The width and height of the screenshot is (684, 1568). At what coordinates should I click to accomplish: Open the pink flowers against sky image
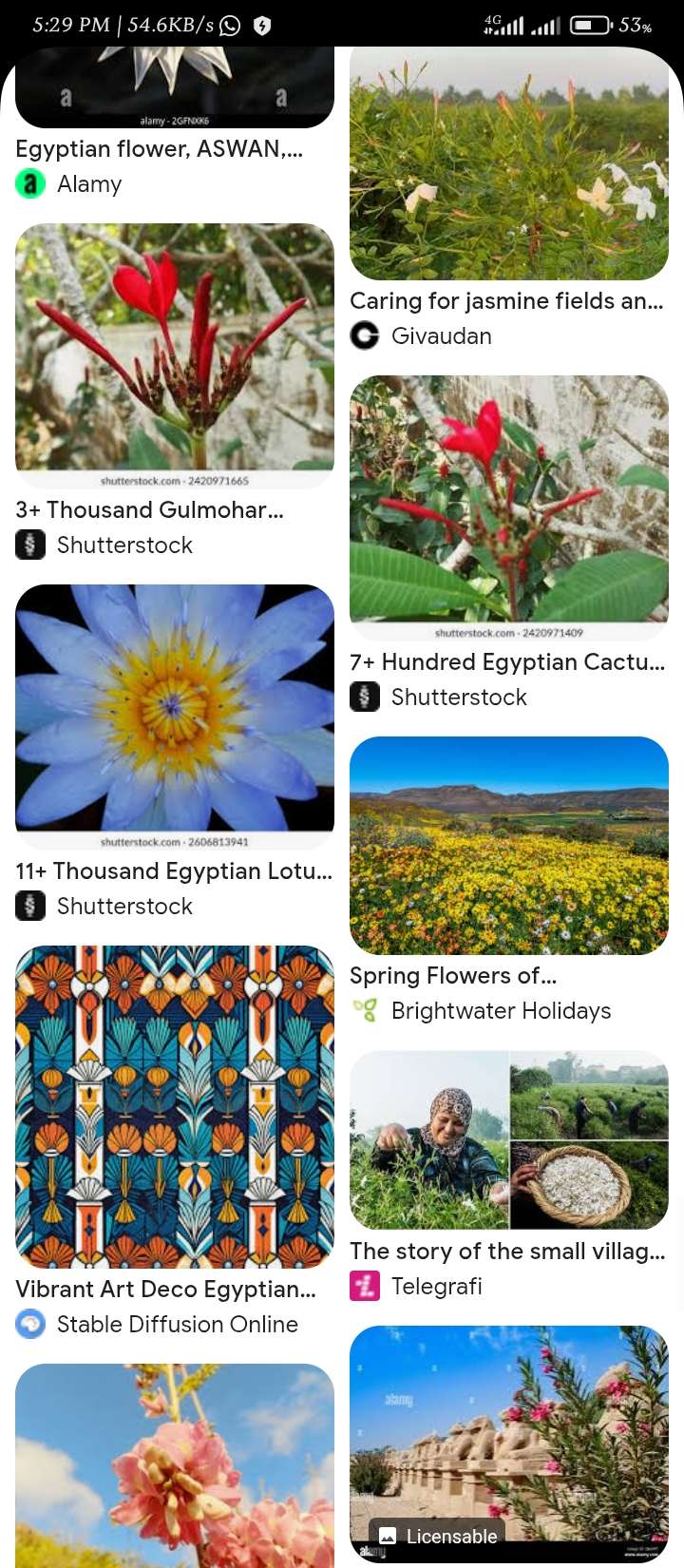(x=175, y=1465)
